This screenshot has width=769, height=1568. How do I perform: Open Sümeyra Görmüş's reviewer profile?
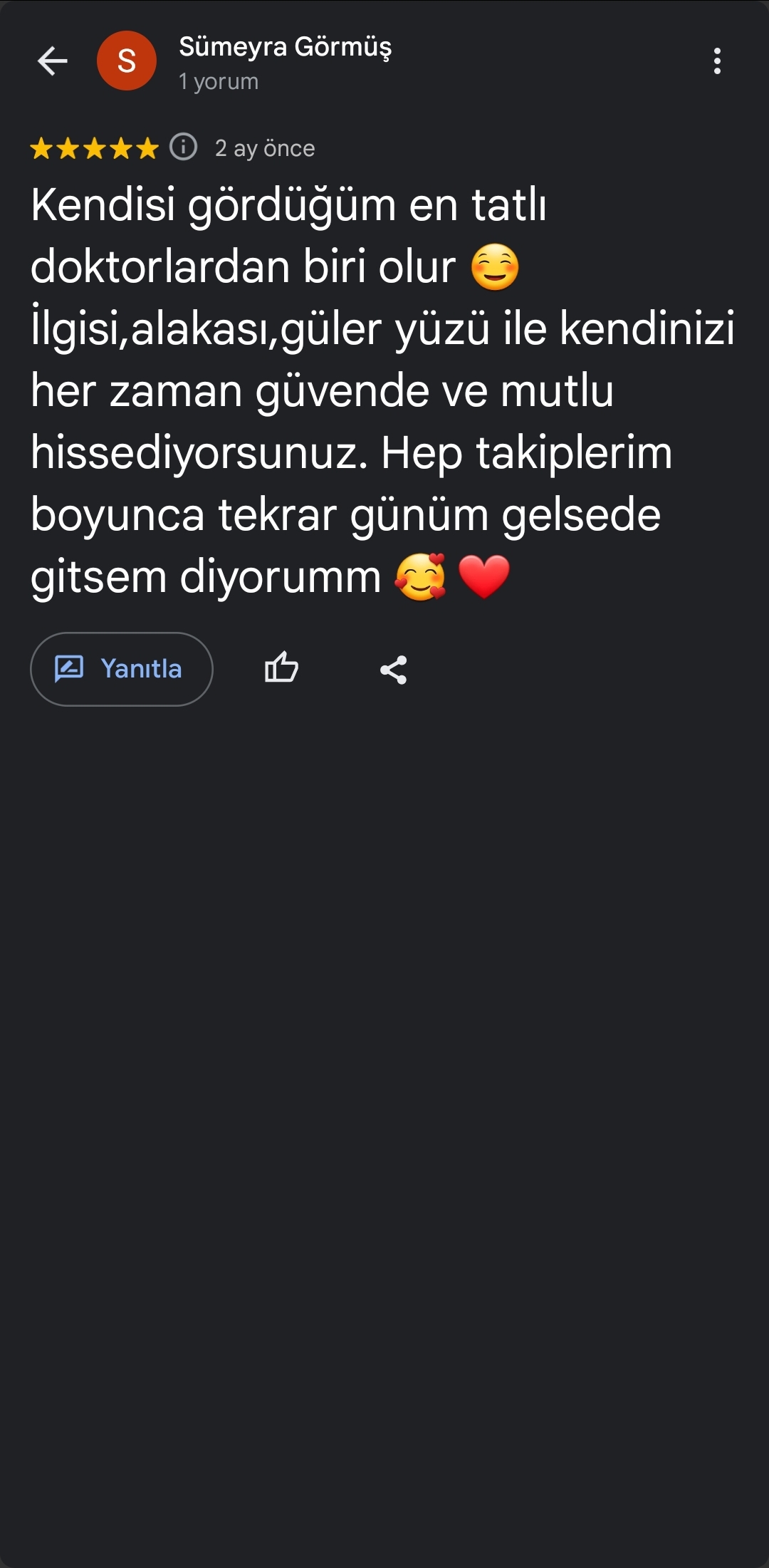point(285,48)
